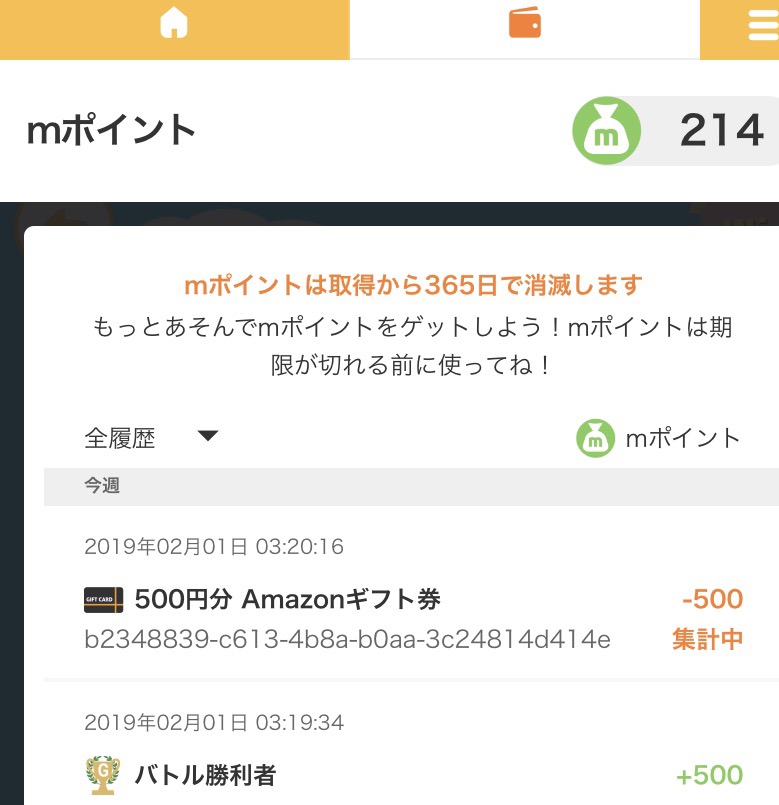Go to the home tab

[174, 24]
